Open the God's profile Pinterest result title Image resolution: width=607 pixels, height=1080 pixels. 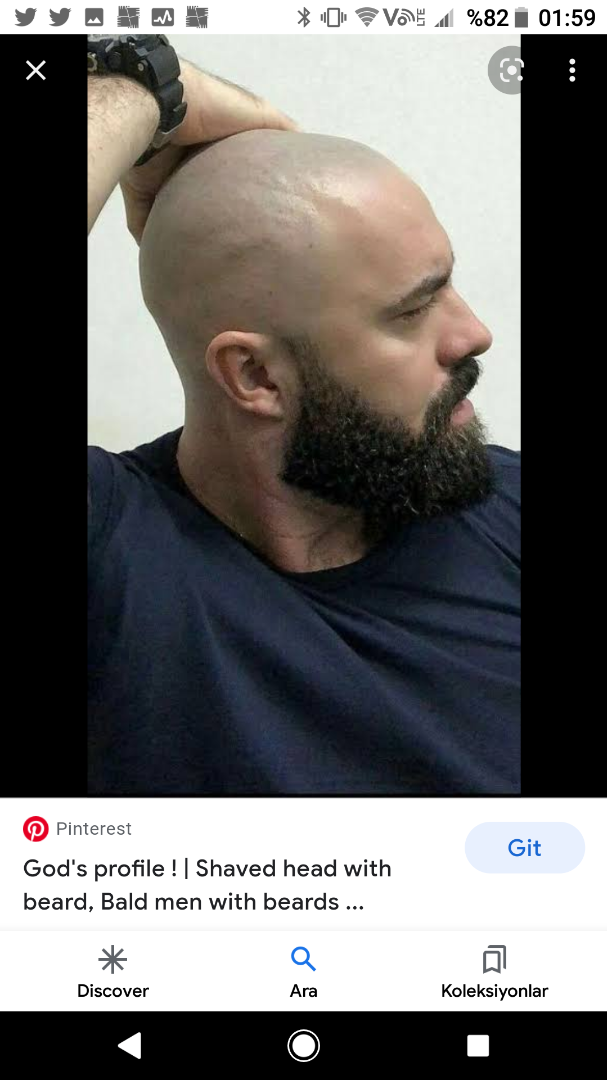click(x=207, y=885)
